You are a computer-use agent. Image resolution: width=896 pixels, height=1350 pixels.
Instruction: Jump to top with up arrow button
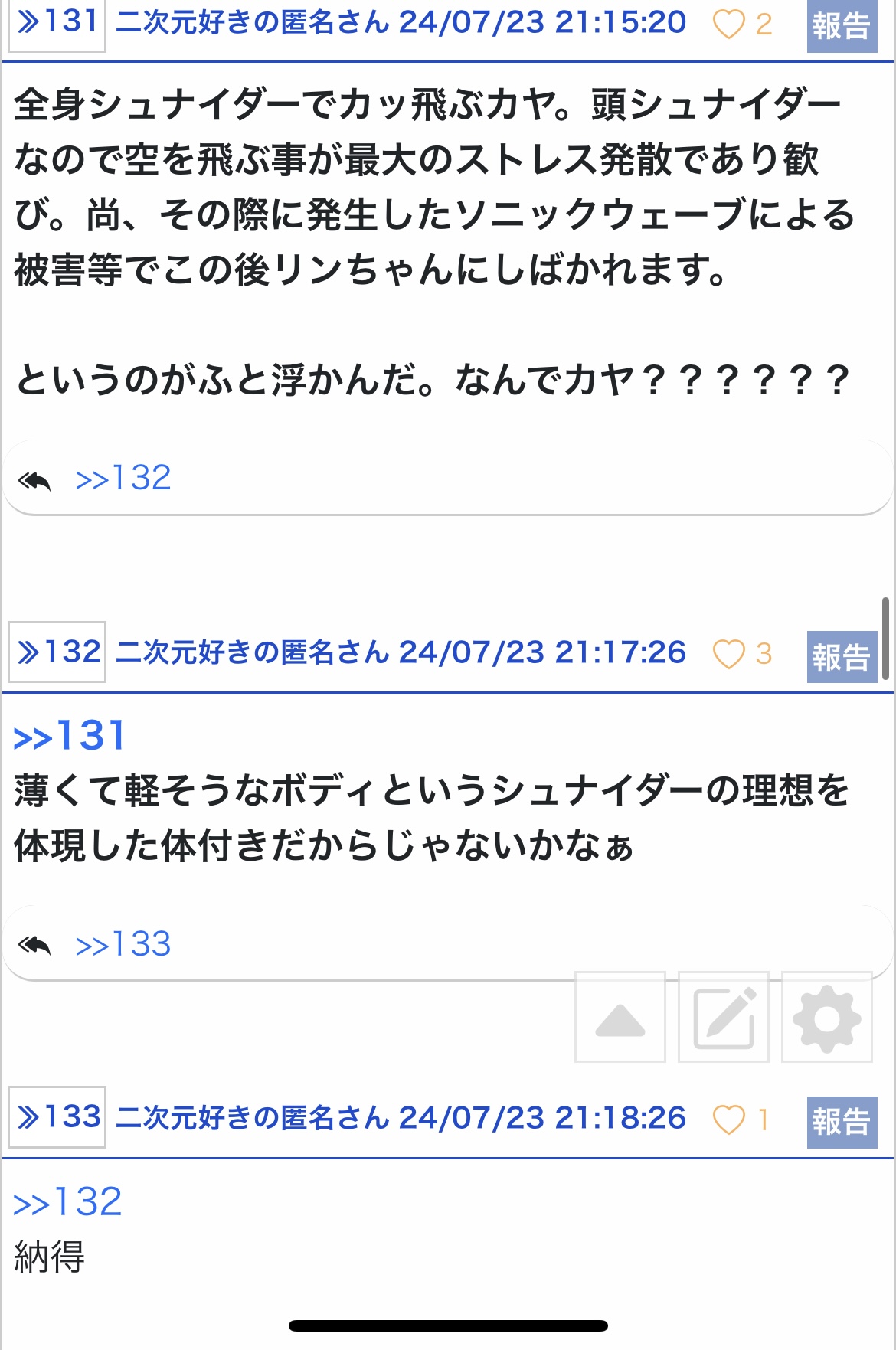[620, 1018]
